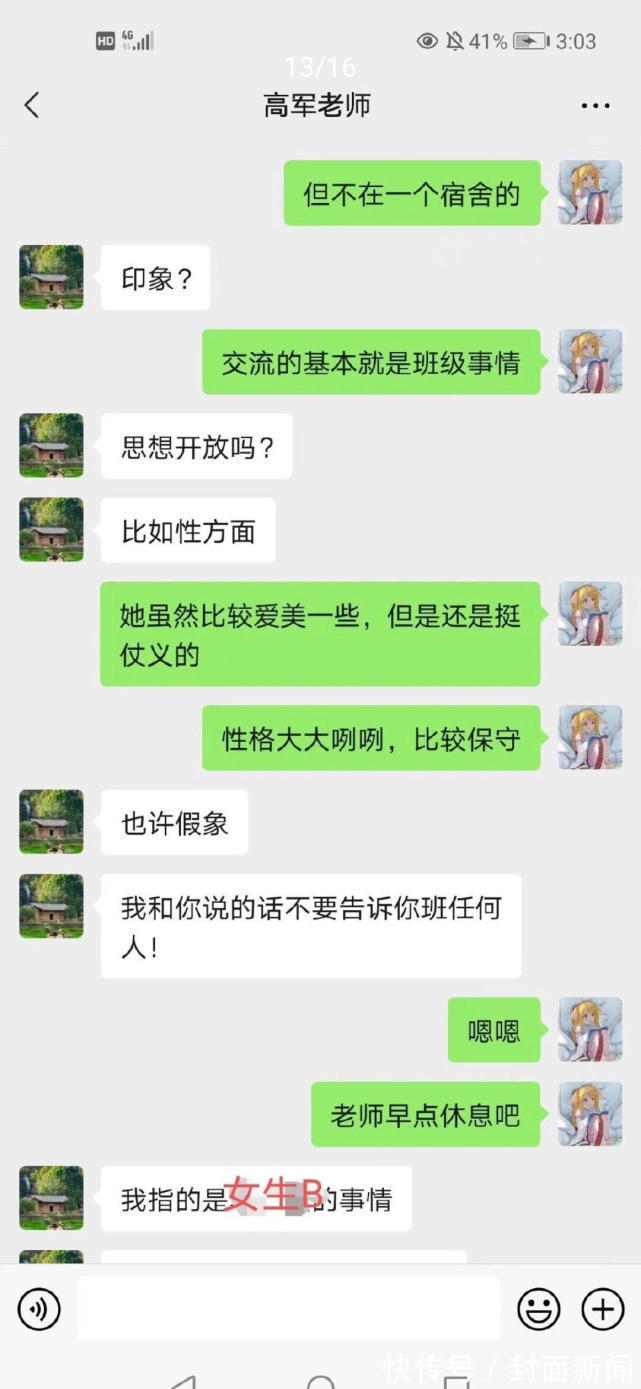Open the plus attachment menu
This screenshot has width=641, height=1389.
tap(602, 1308)
